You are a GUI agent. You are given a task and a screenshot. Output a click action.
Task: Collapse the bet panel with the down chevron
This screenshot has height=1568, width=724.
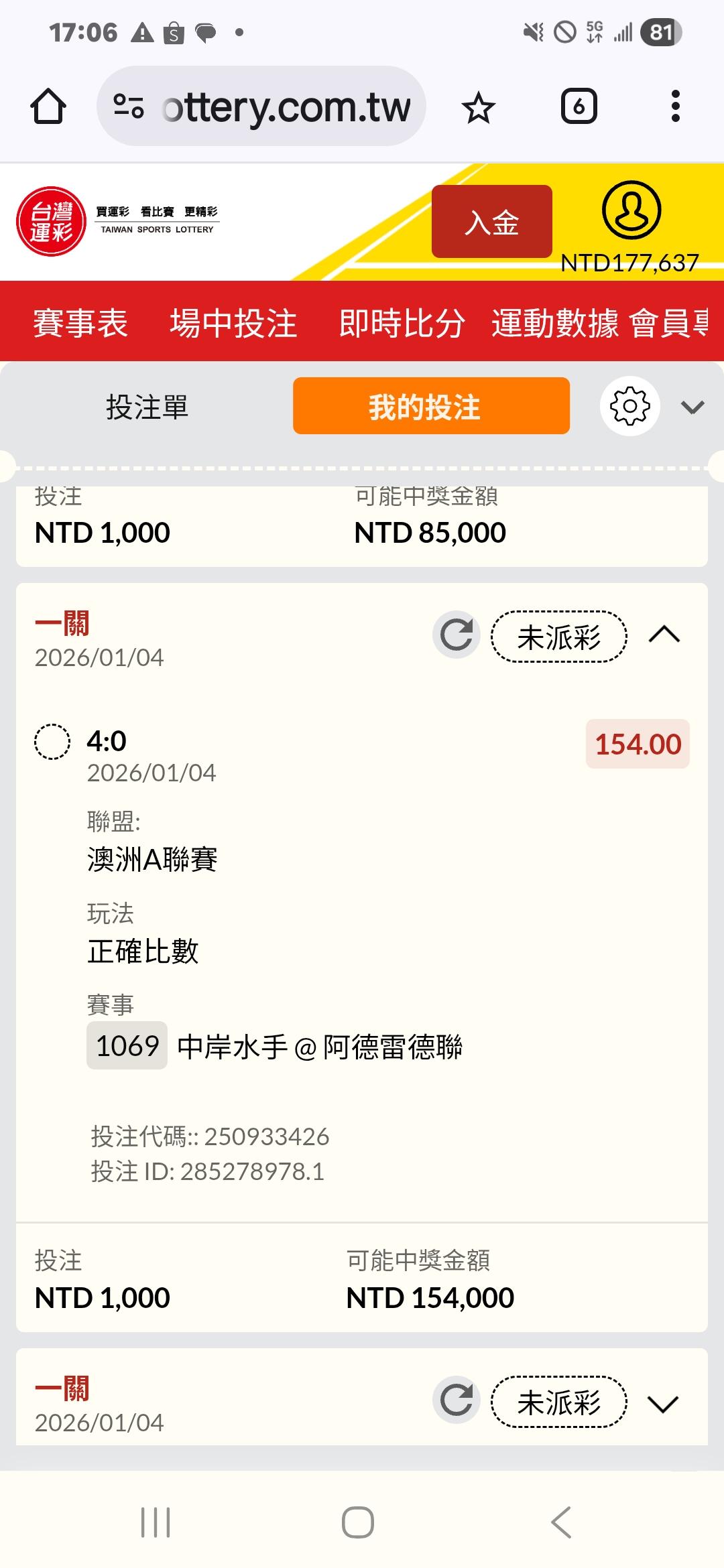pyautogui.click(x=692, y=407)
